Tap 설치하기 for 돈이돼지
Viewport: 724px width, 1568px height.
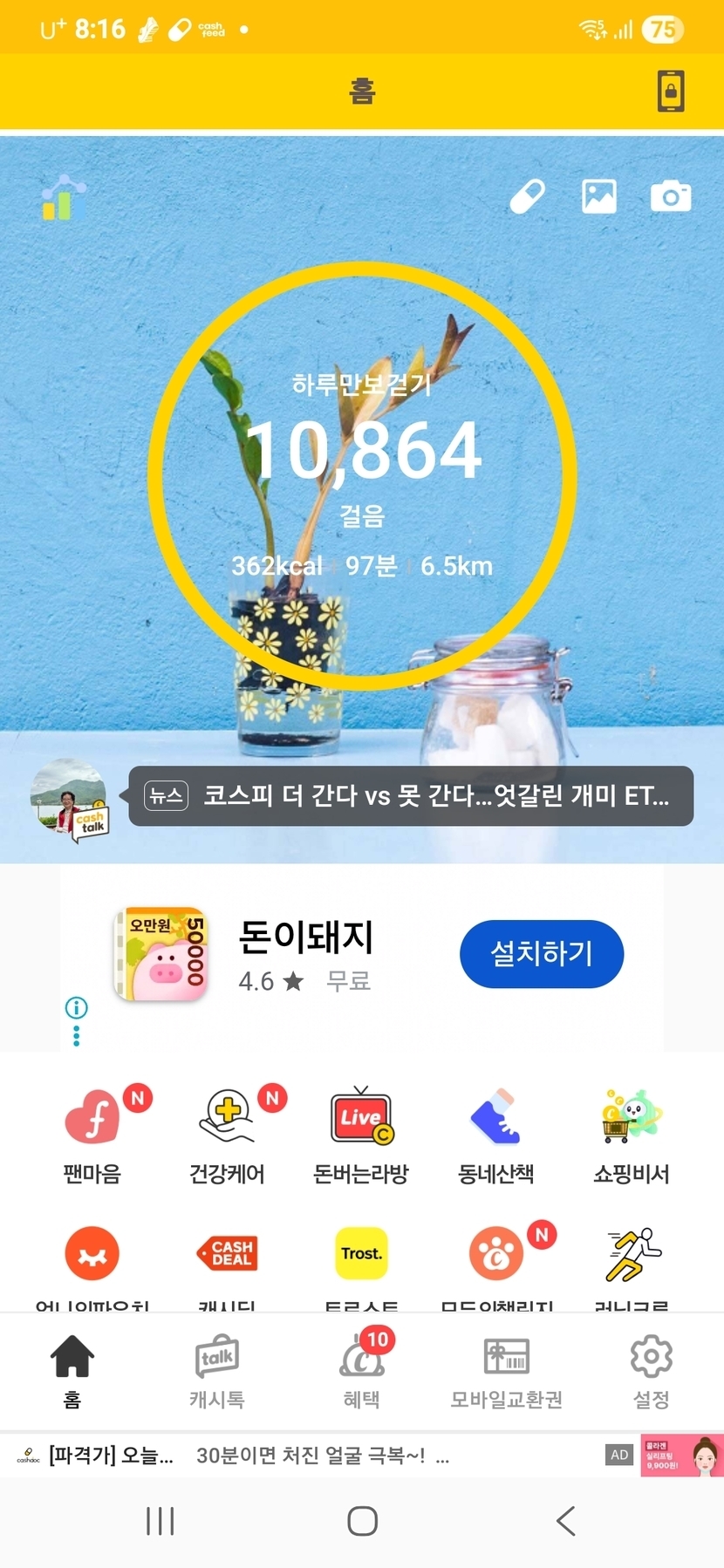click(541, 953)
